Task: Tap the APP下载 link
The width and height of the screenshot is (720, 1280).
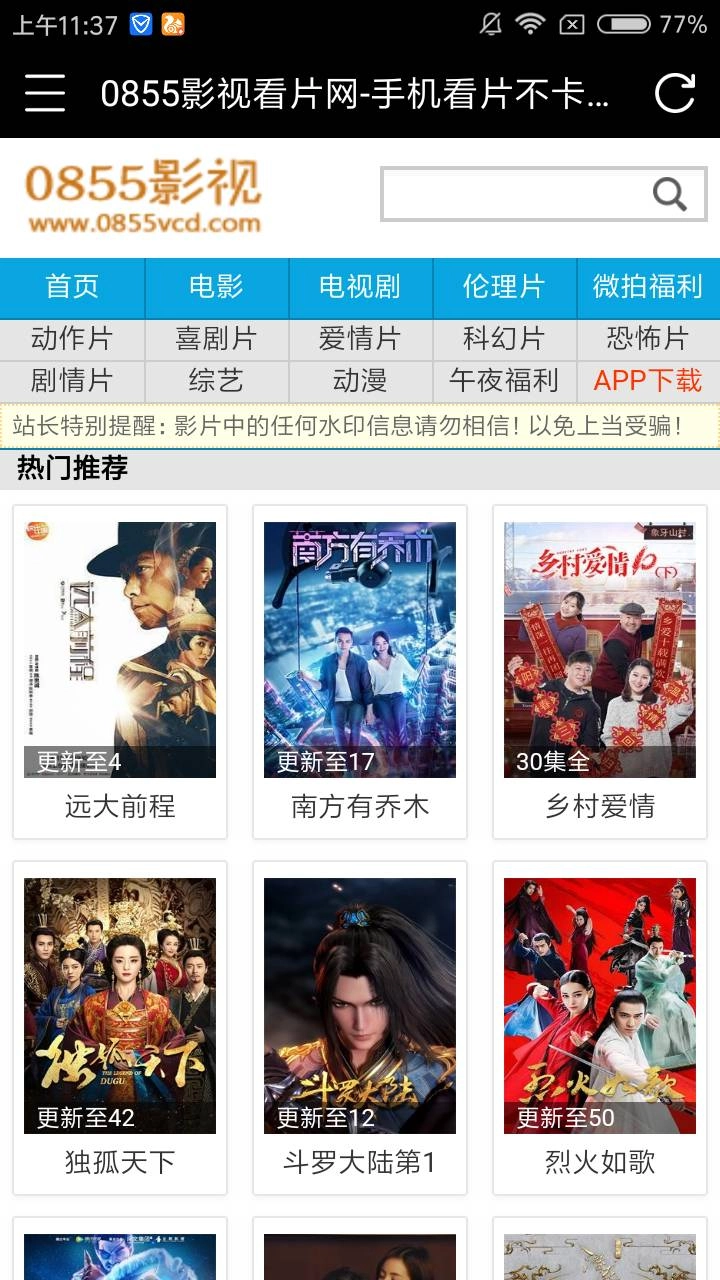Action: pyautogui.click(x=648, y=382)
